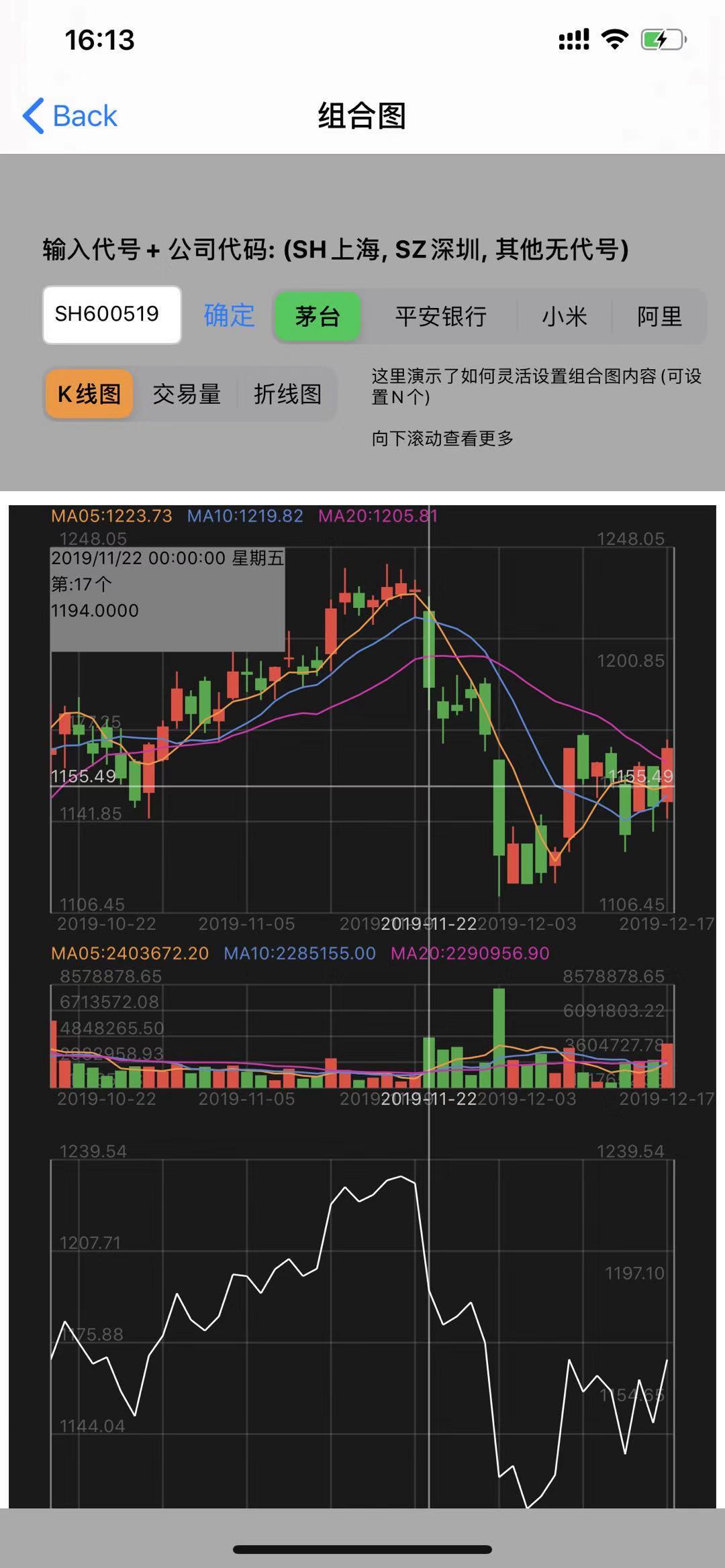Switch to 小米 stock
The image size is (725, 1568).
[565, 316]
